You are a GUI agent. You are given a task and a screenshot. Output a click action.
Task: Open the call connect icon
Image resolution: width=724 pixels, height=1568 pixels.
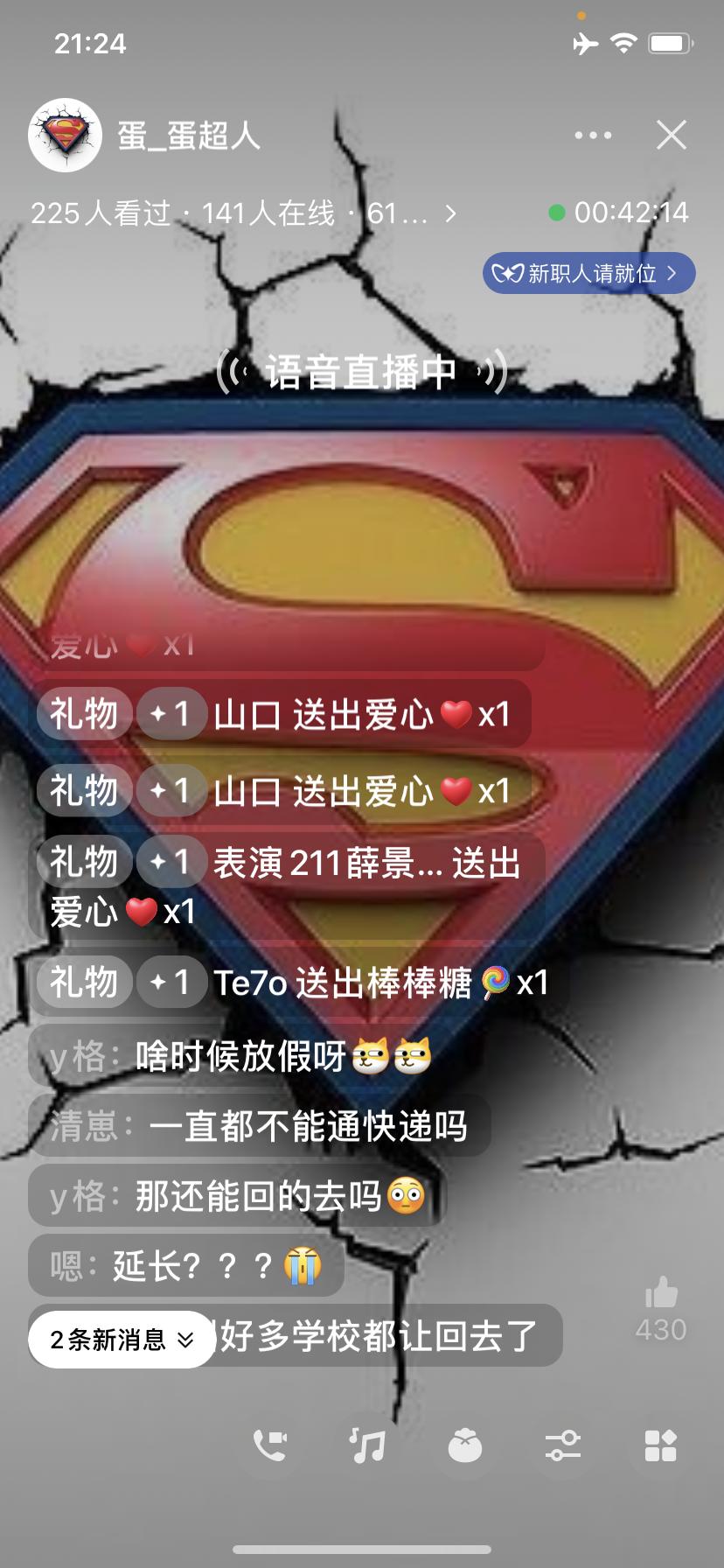click(x=269, y=1445)
